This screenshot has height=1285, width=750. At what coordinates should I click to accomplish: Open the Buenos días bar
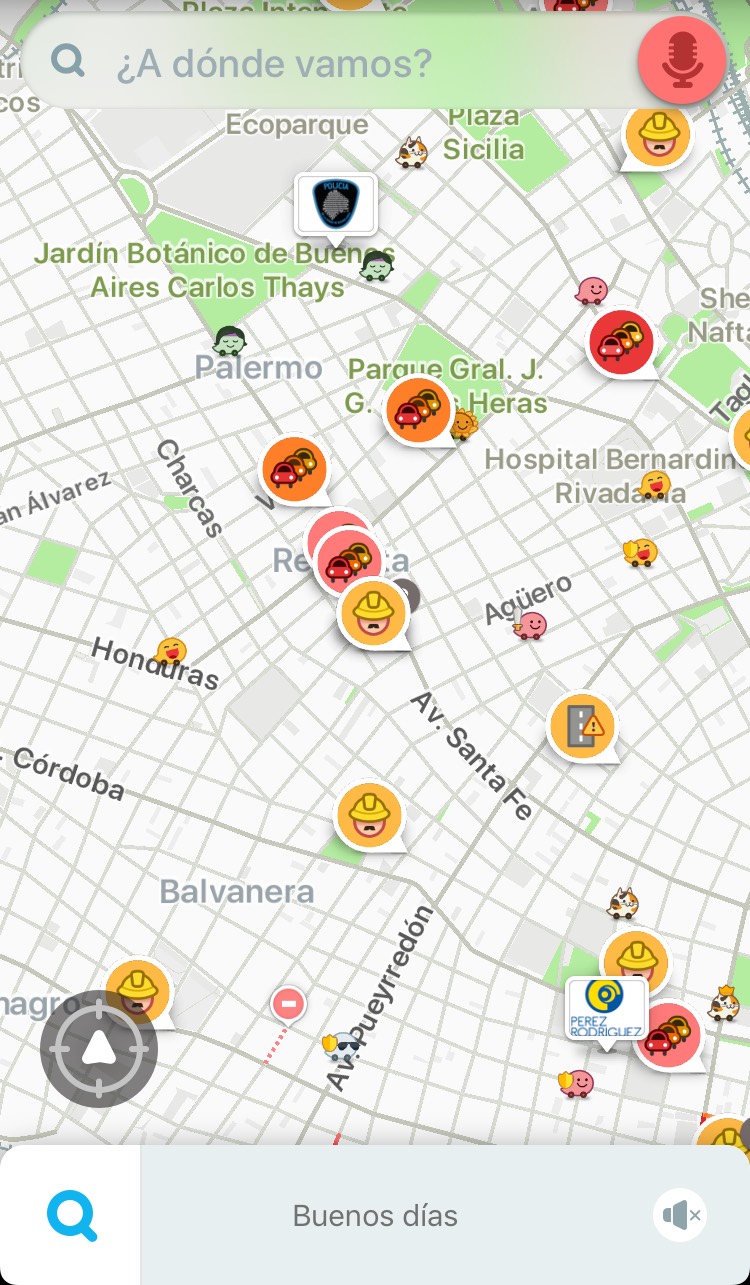coord(445,1215)
